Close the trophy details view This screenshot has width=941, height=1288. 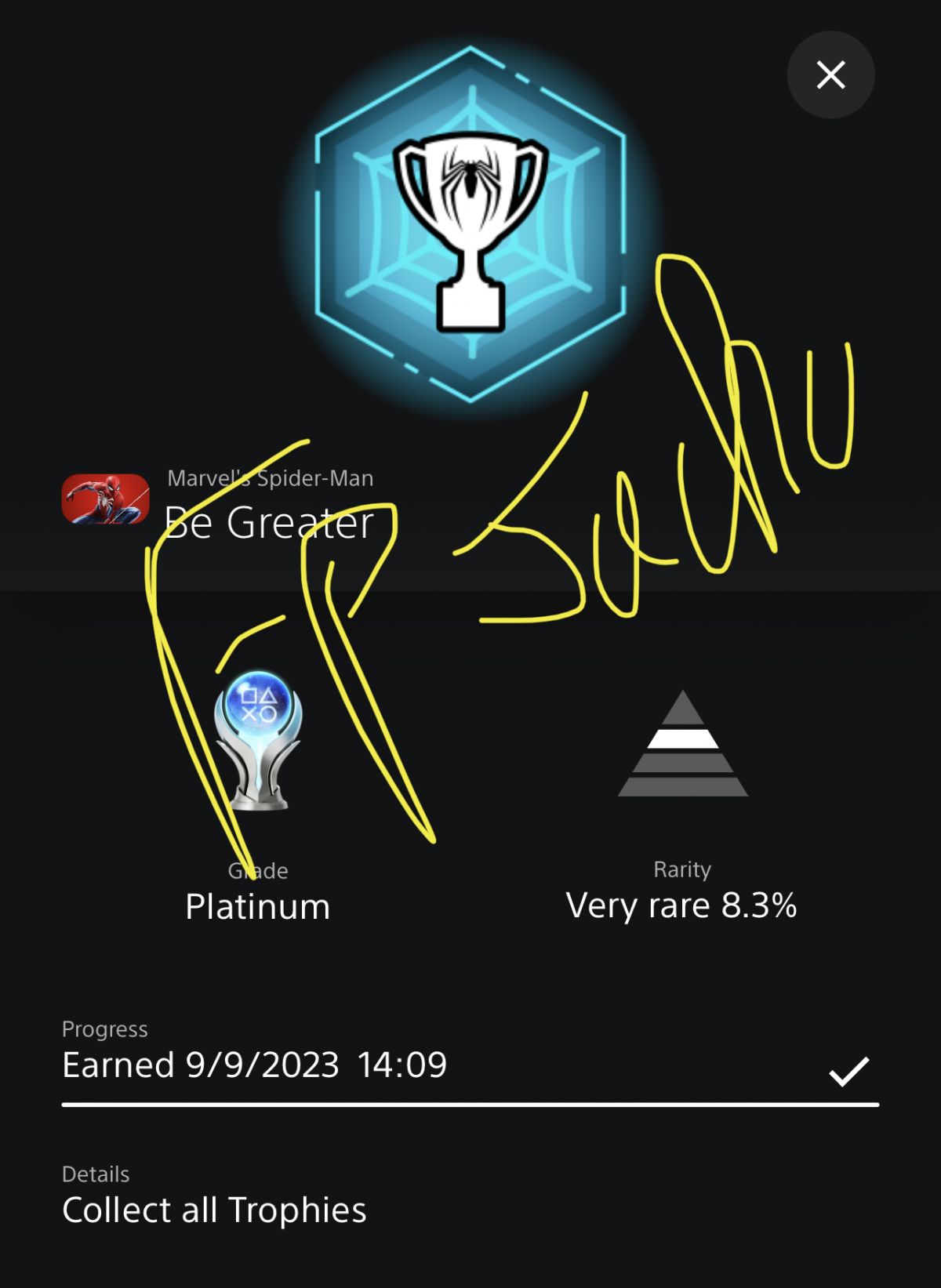pos(830,75)
